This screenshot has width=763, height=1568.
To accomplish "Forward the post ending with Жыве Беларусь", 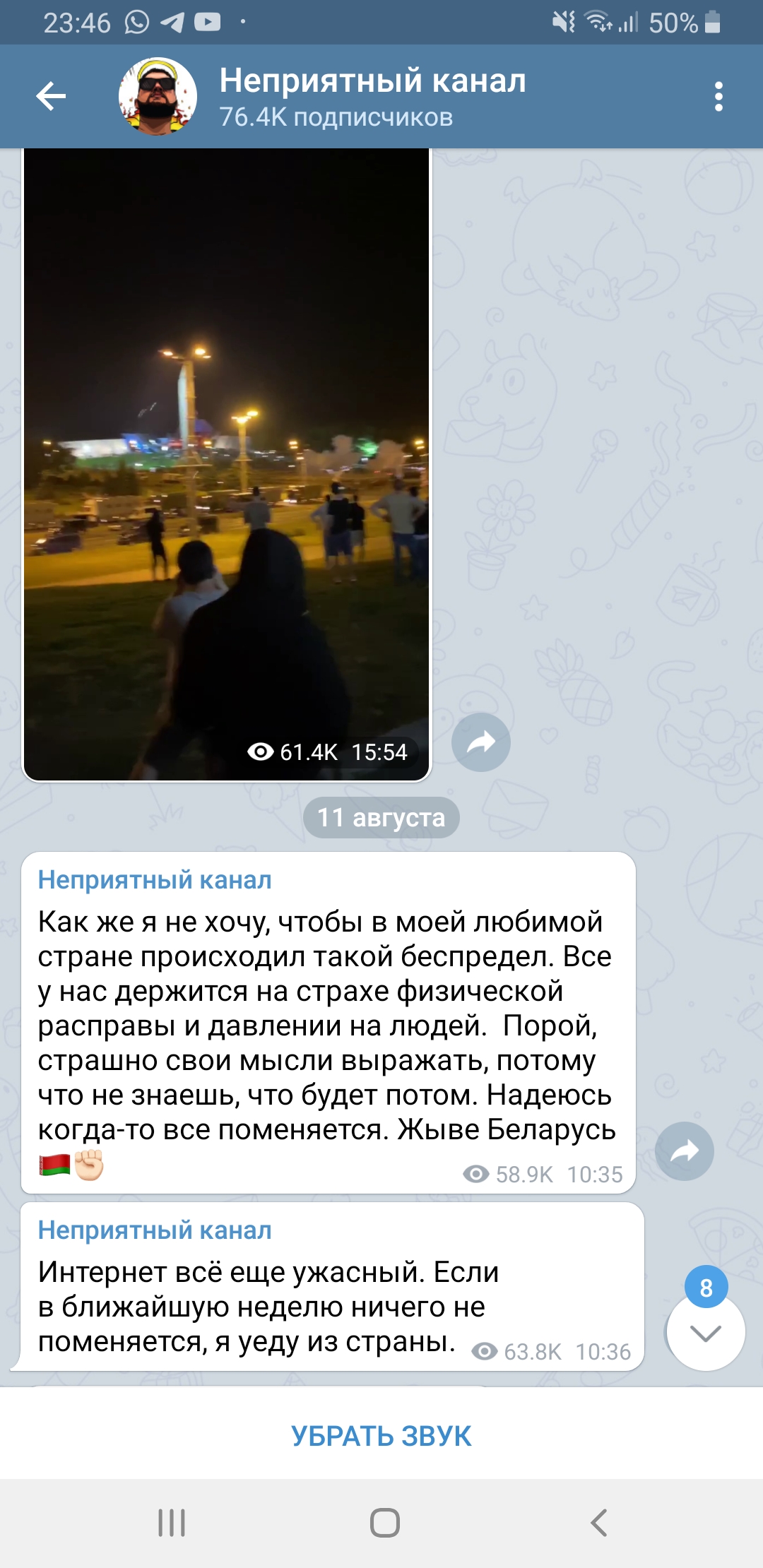I will click(684, 1151).
